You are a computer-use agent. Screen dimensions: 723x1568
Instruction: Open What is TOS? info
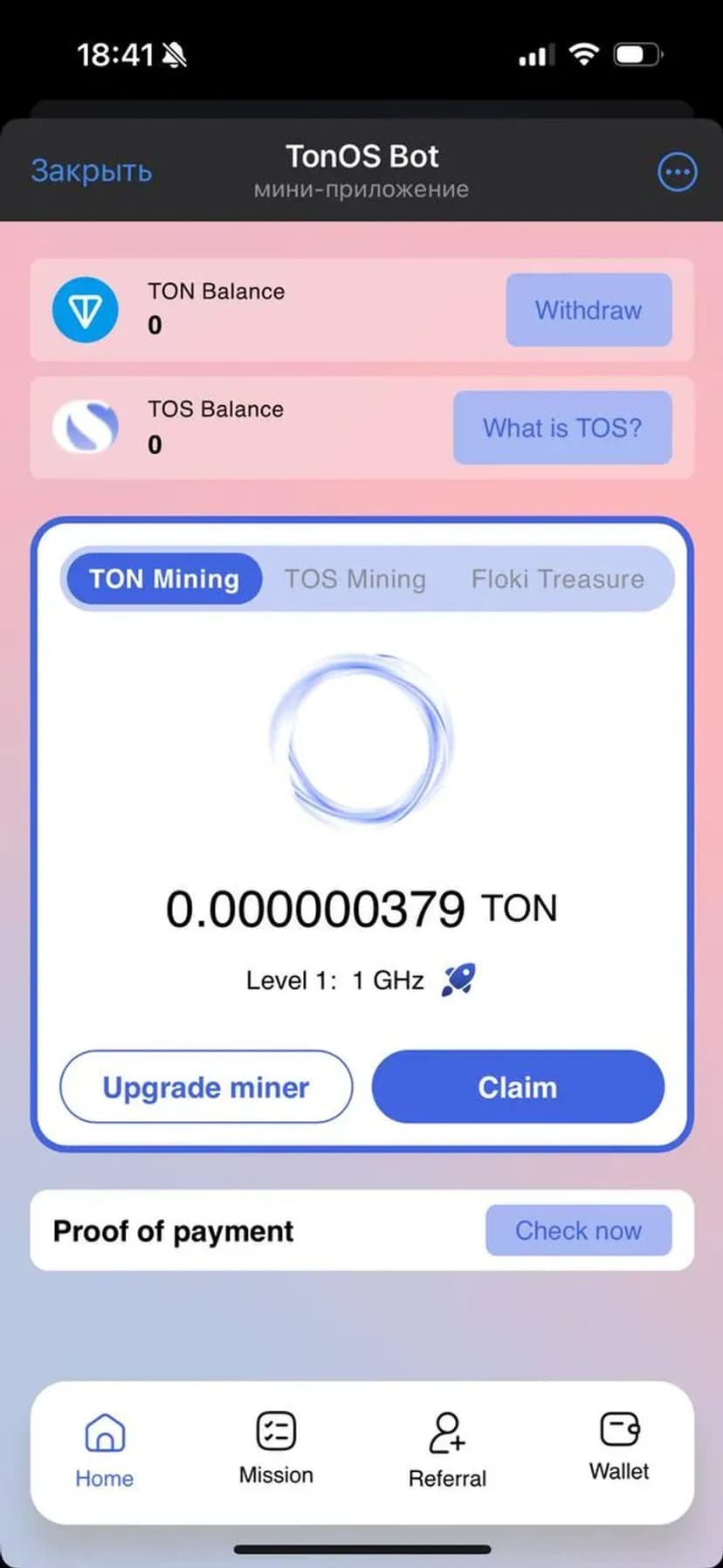562,428
